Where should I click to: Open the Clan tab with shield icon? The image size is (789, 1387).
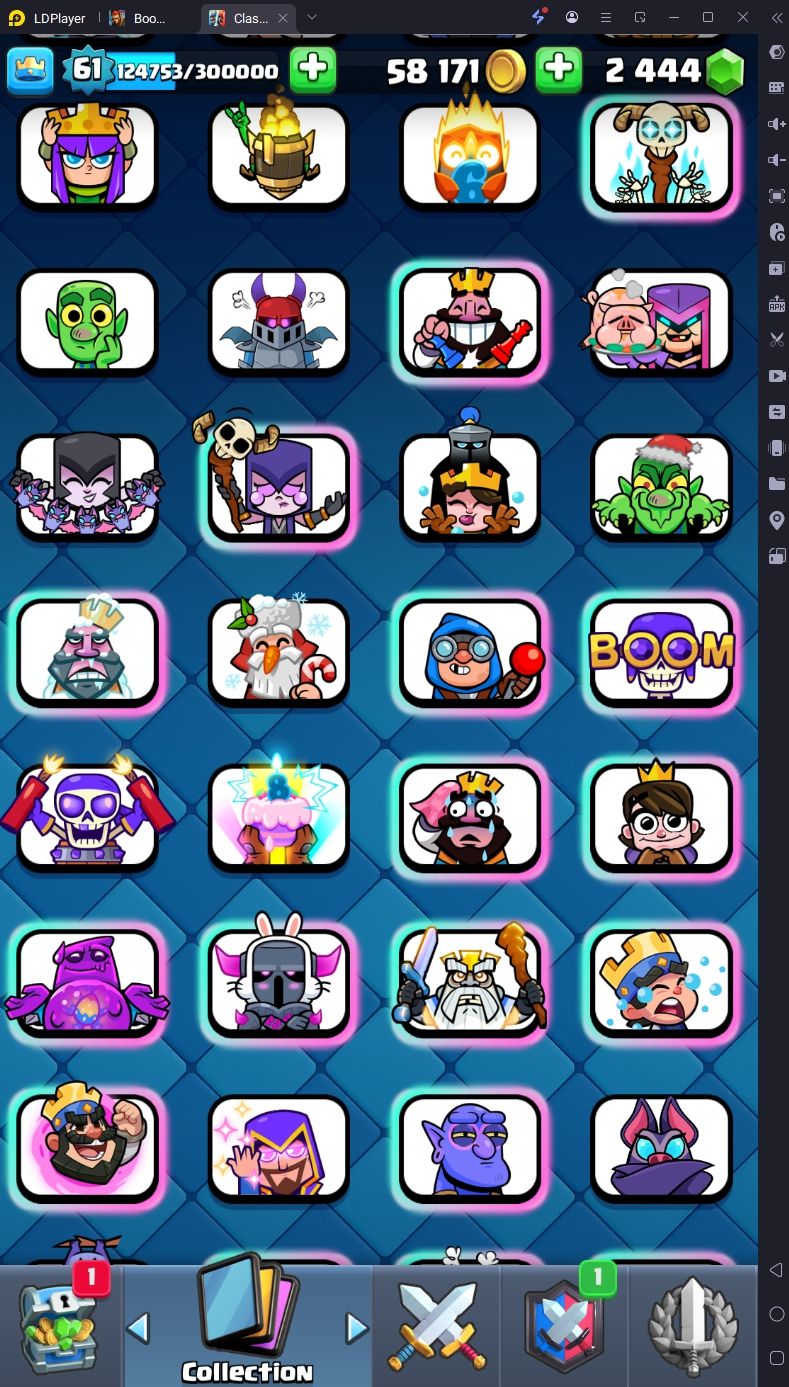(x=563, y=1325)
